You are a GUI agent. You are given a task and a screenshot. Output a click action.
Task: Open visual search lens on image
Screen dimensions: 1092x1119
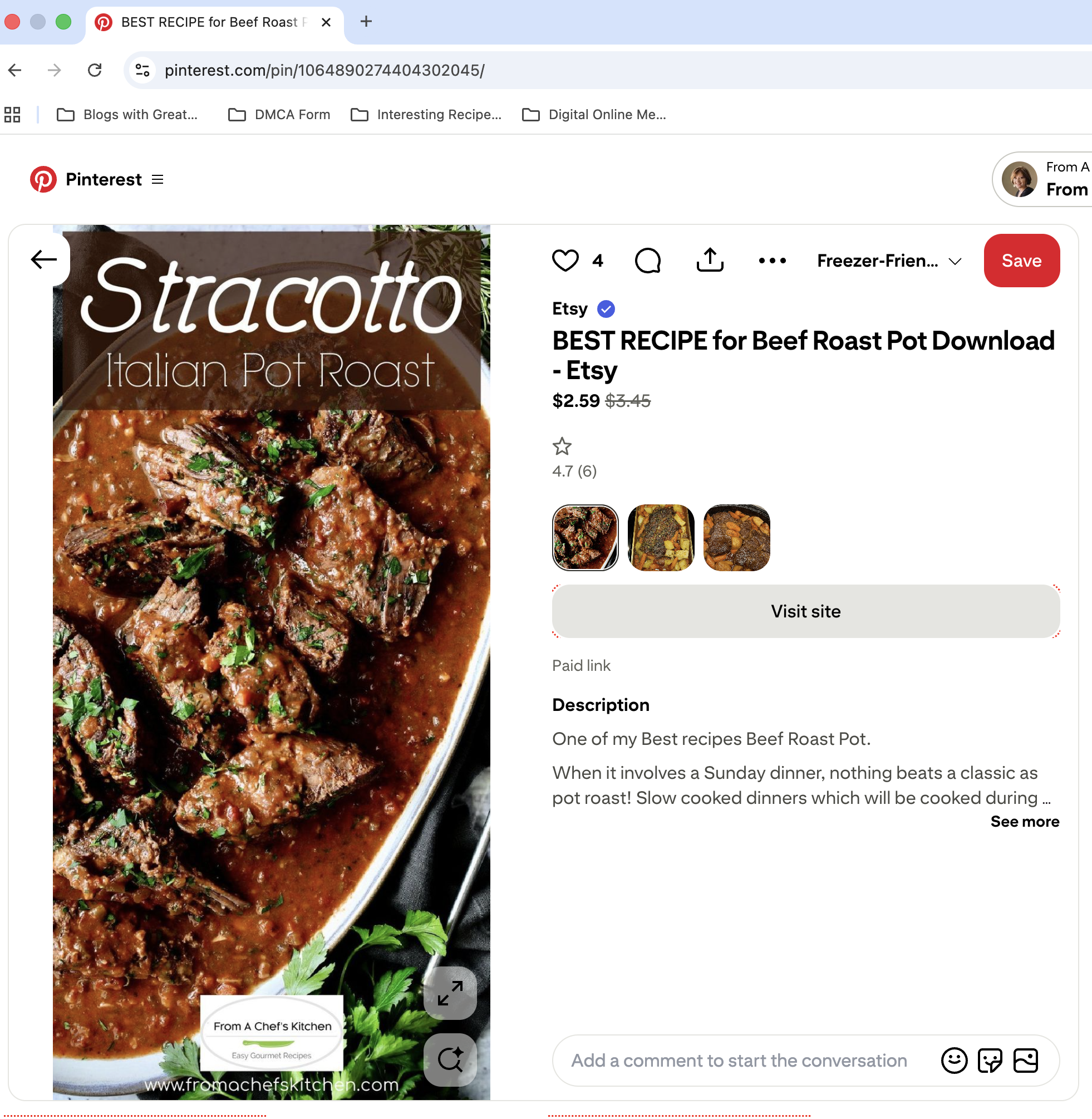click(x=450, y=1059)
